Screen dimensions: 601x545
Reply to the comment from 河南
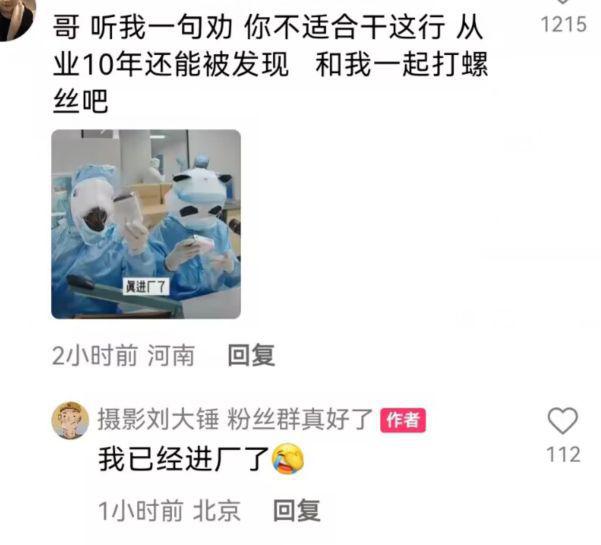pyautogui.click(x=250, y=355)
